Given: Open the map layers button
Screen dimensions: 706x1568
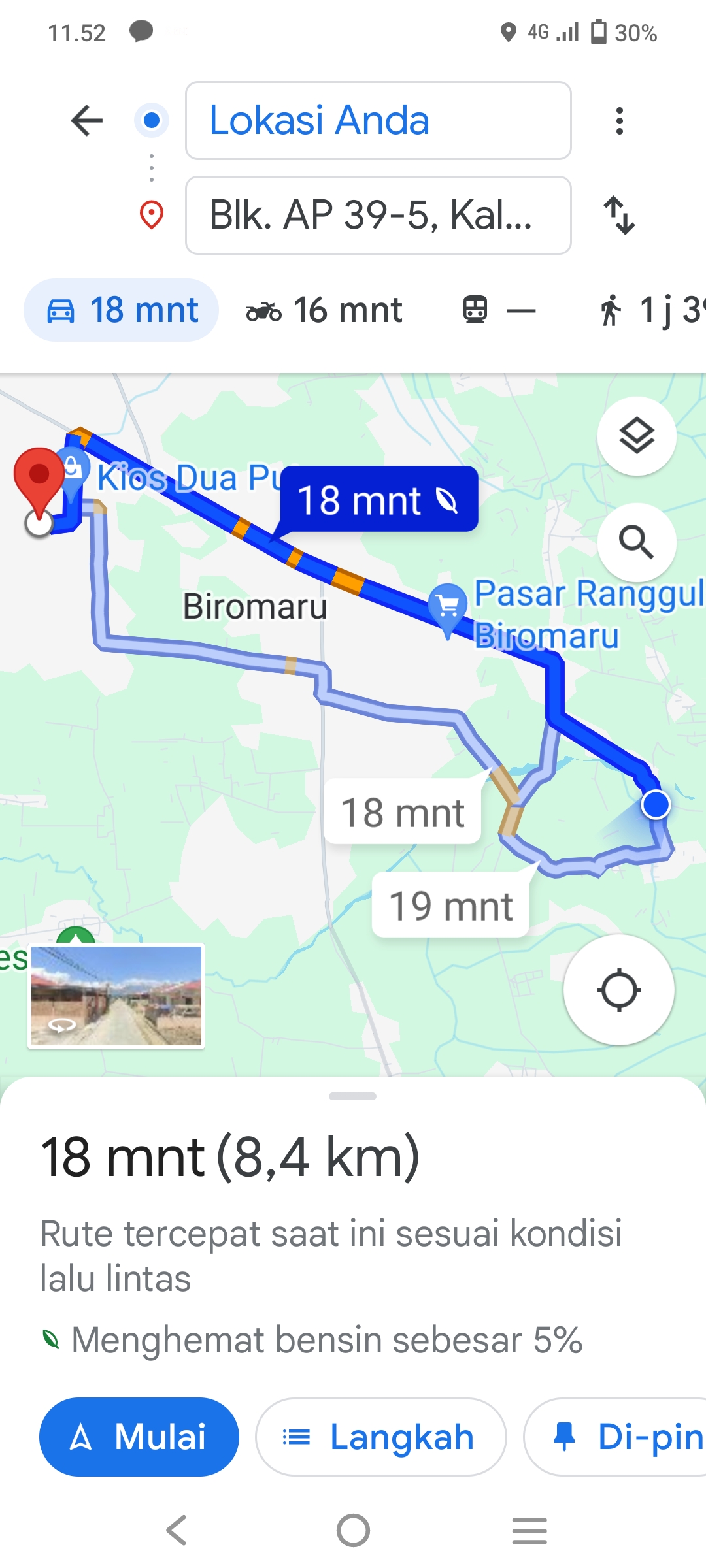Looking at the screenshot, I should pyautogui.click(x=637, y=436).
